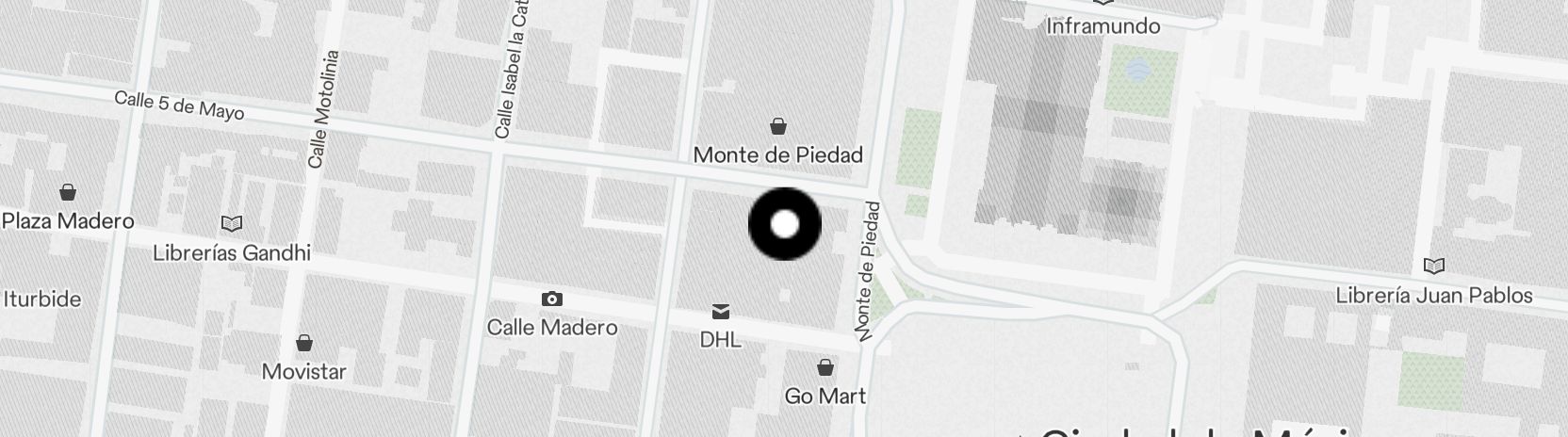Image resolution: width=1568 pixels, height=437 pixels.
Task: Tap the black location pin marker
Action: [785, 224]
